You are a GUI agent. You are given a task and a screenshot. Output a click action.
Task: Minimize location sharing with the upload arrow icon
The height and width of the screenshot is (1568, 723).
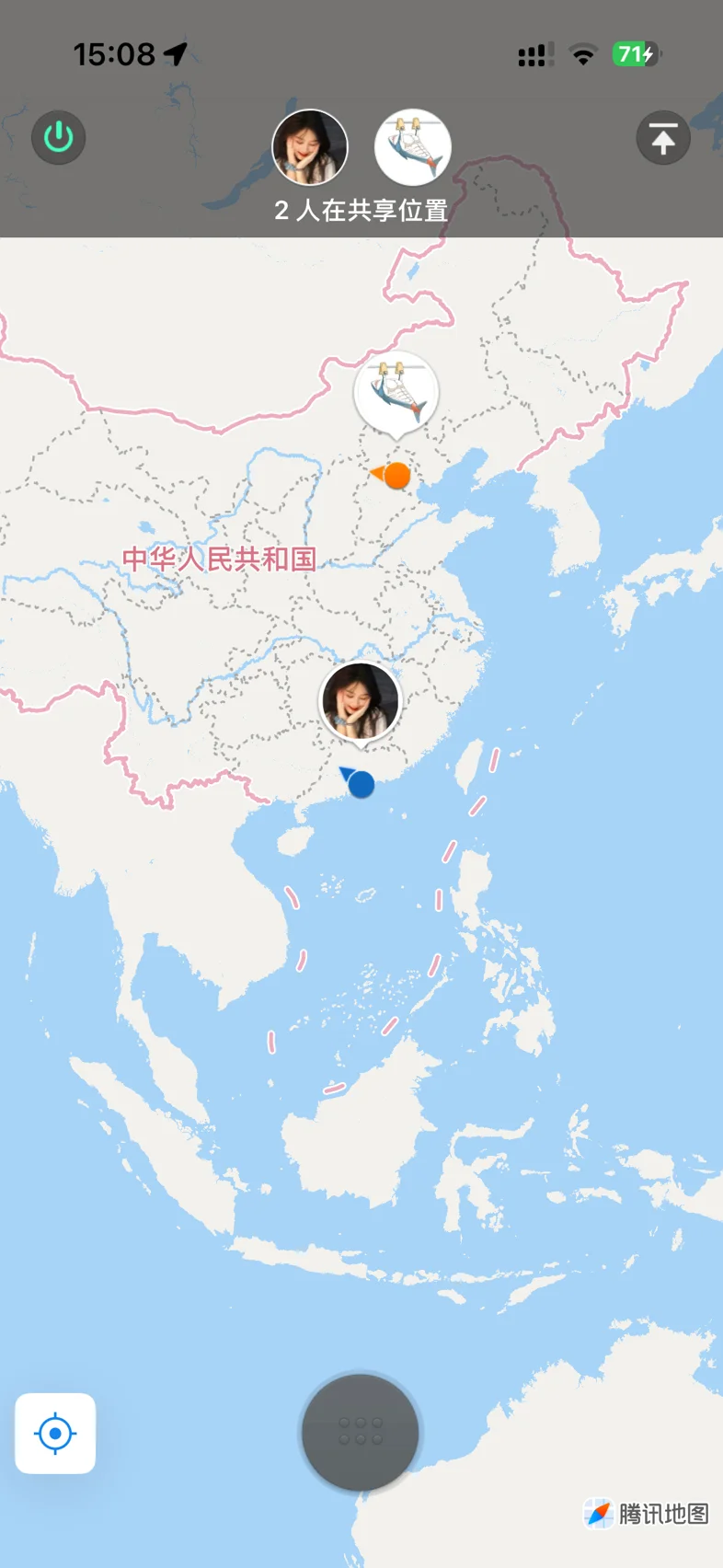tap(663, 138)
